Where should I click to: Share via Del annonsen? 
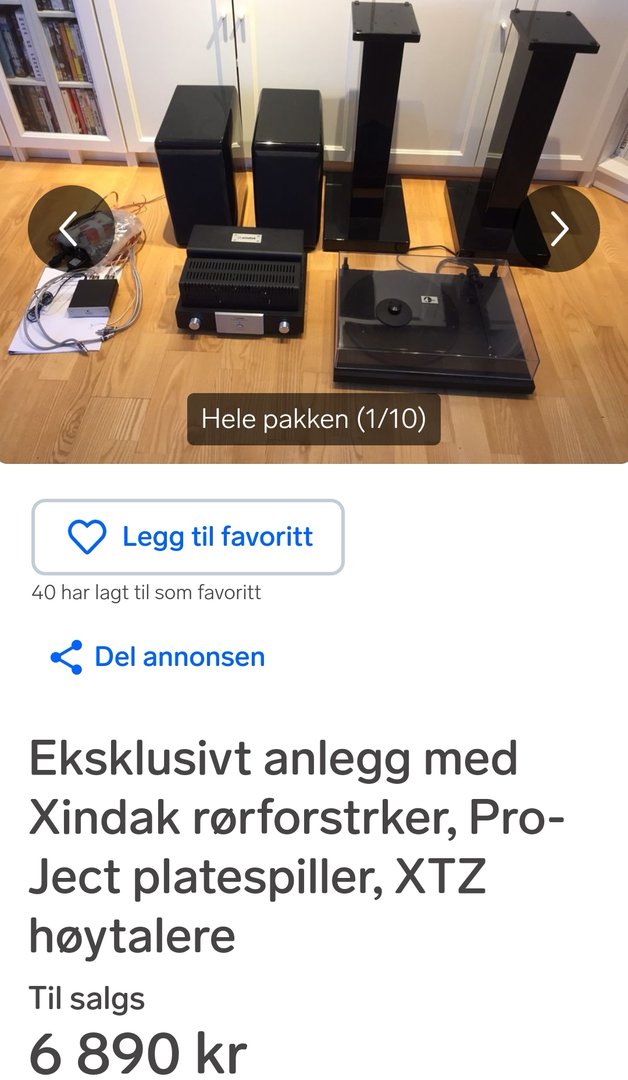tap(158, 657)
